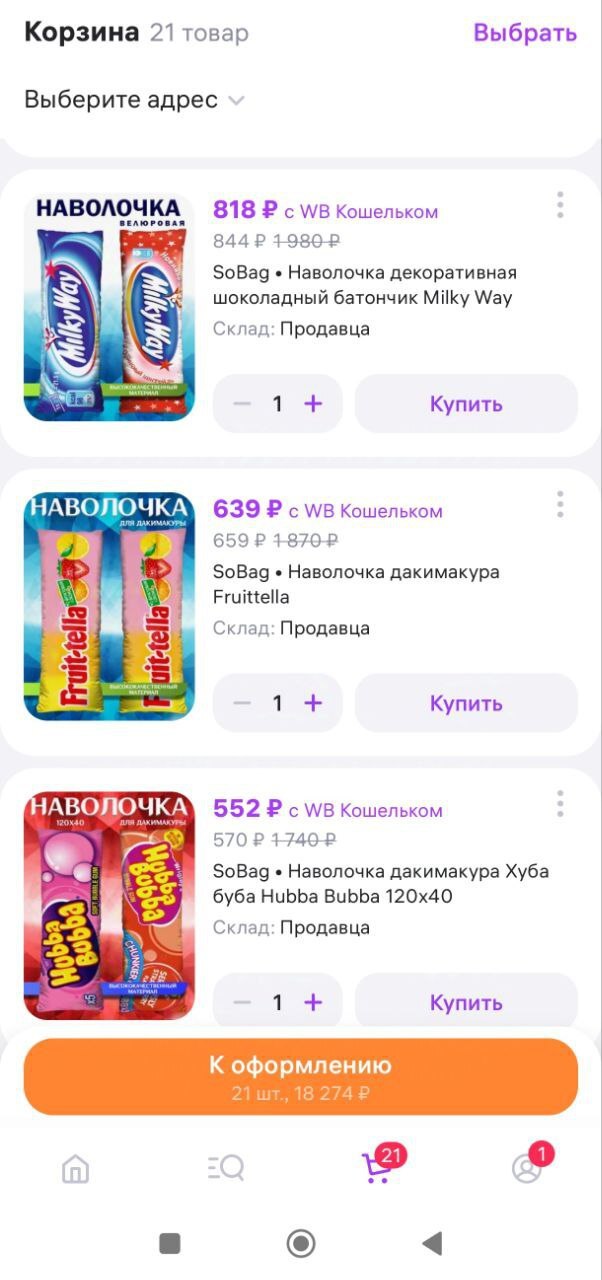Screen dimensions: 602x1280
Task: Open the overflow menu for Fruittella pillowcase
Action: click(x=560, y=504)
